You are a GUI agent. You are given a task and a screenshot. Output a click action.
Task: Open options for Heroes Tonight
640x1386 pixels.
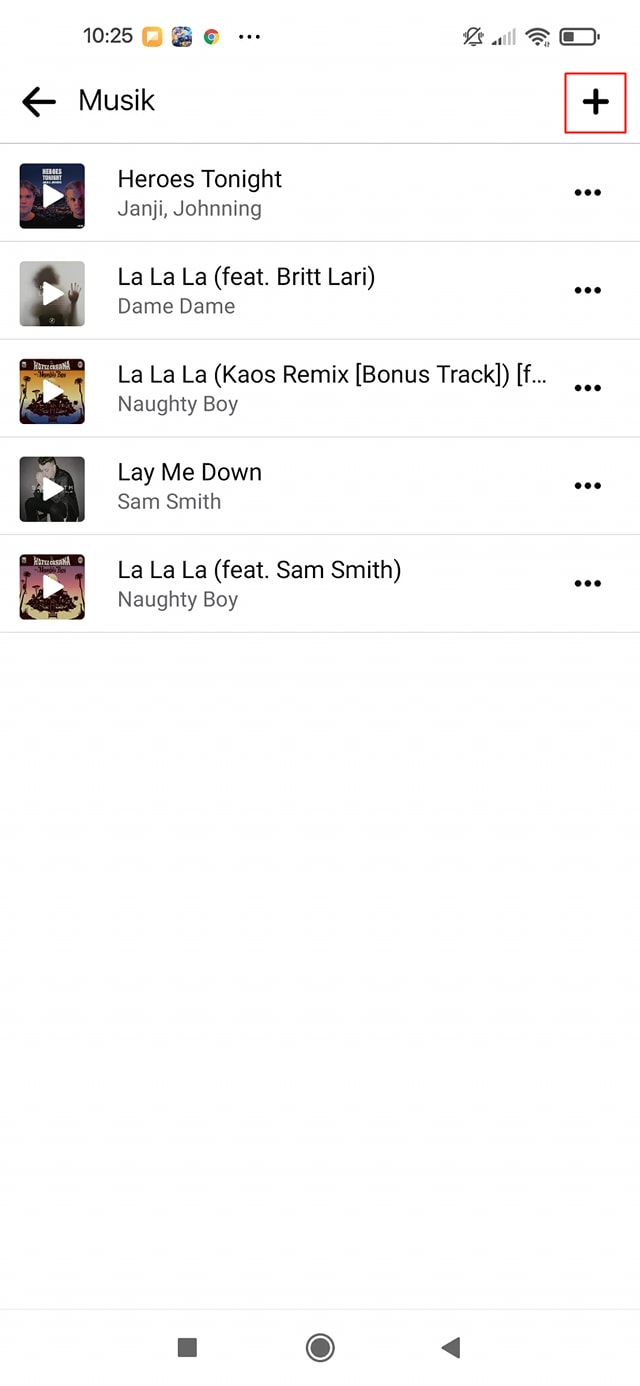tap(588, 193)
